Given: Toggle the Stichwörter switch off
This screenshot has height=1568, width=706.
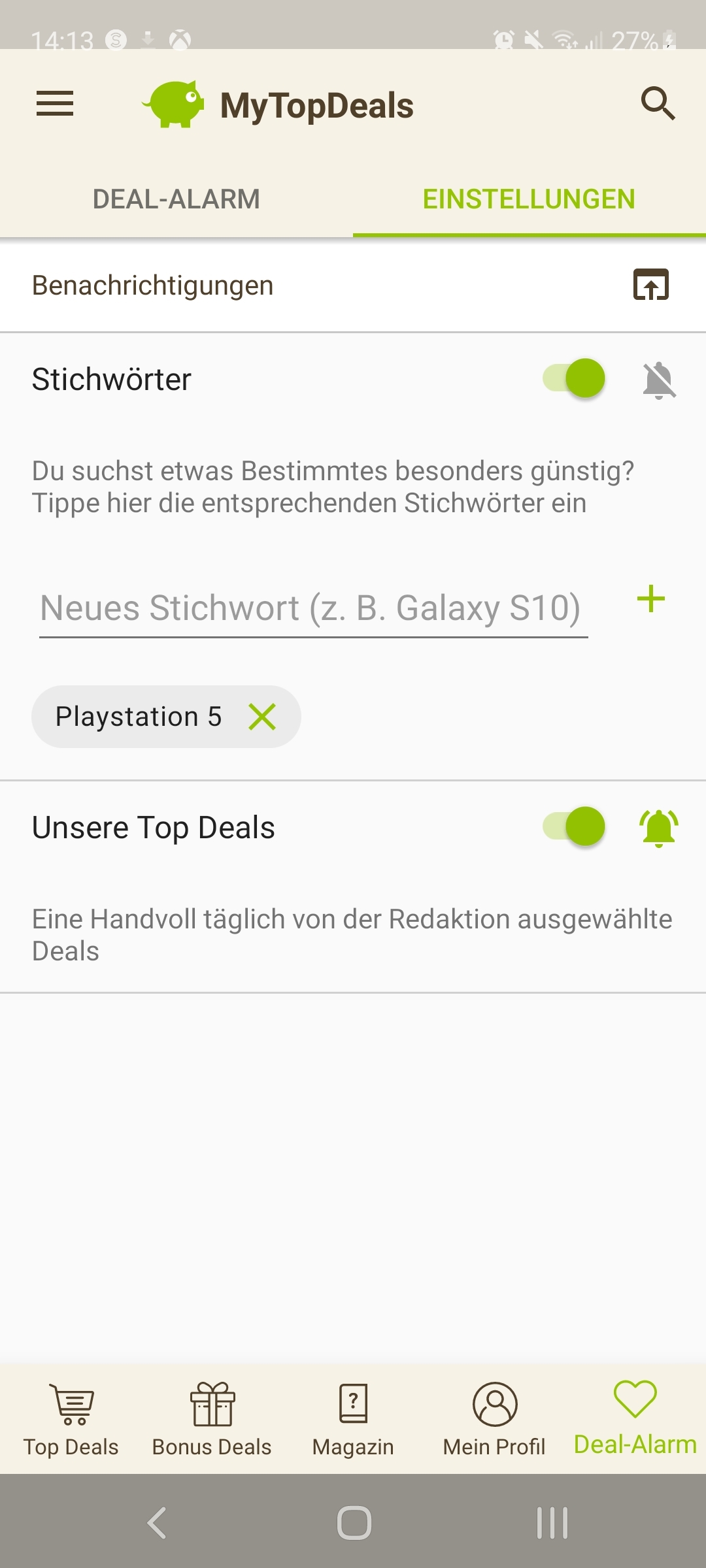Looking at the screenshot, I should click(574, 379).
